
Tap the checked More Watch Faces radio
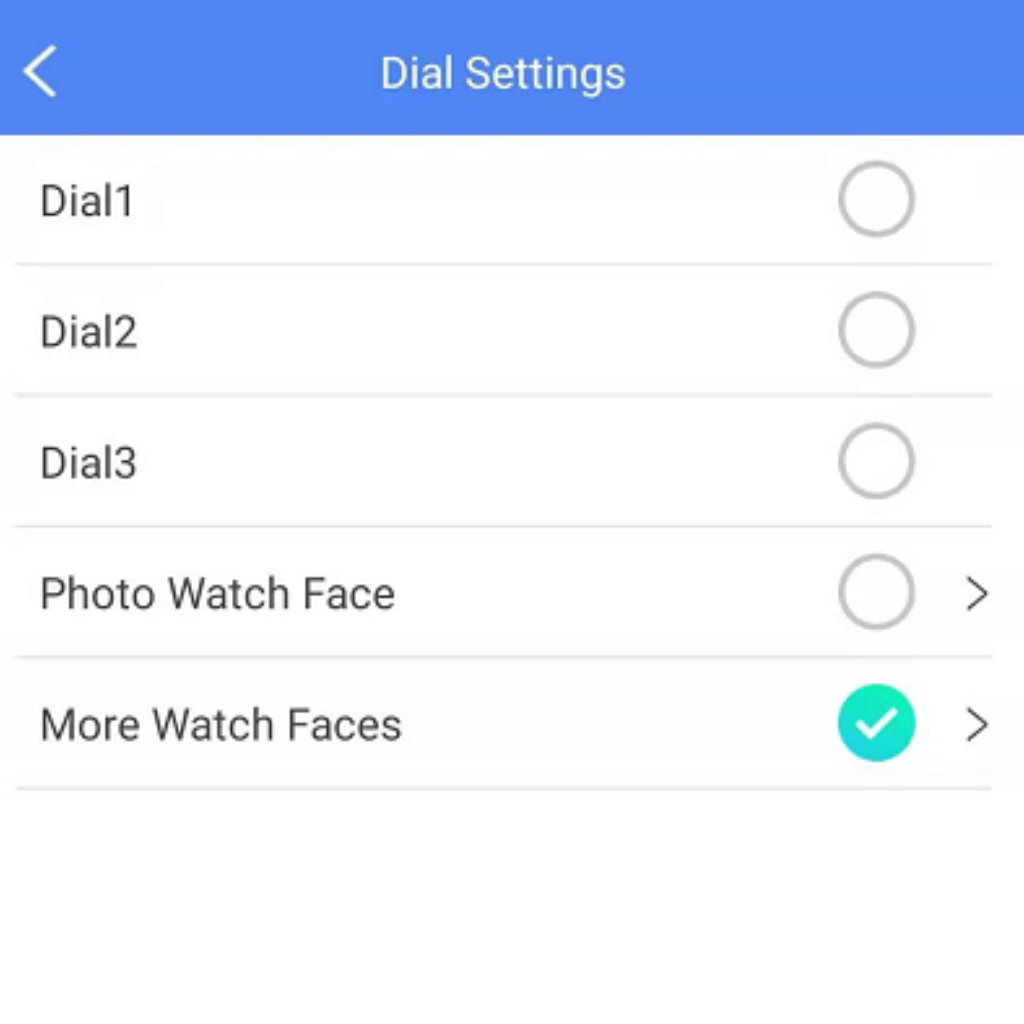876,723
